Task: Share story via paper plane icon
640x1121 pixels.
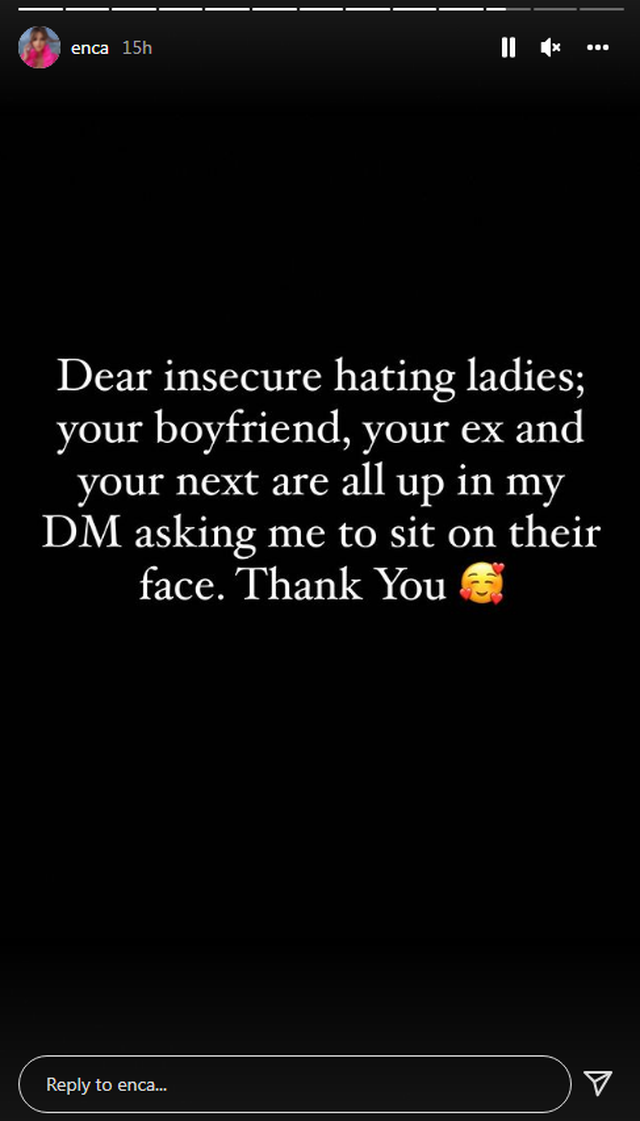Action: pyautogui.click(x=598, y=1083)
